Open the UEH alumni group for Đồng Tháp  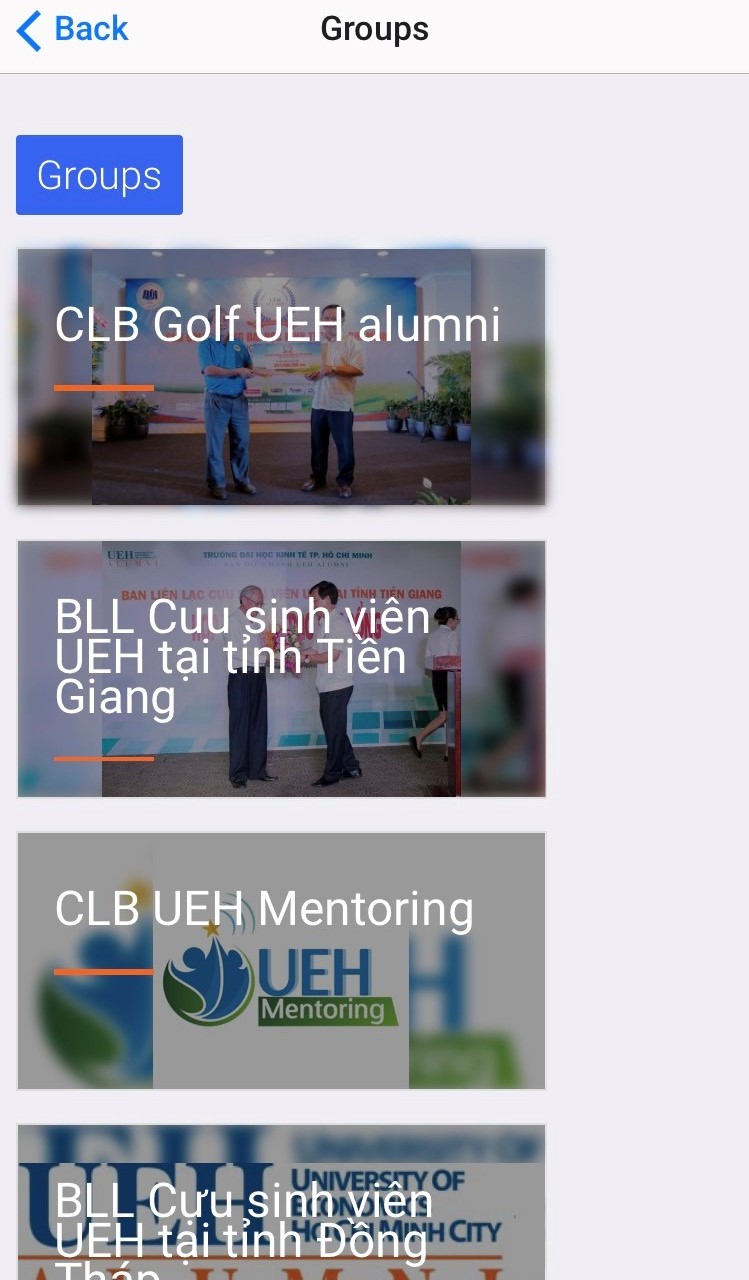[x=281, y=1202]
